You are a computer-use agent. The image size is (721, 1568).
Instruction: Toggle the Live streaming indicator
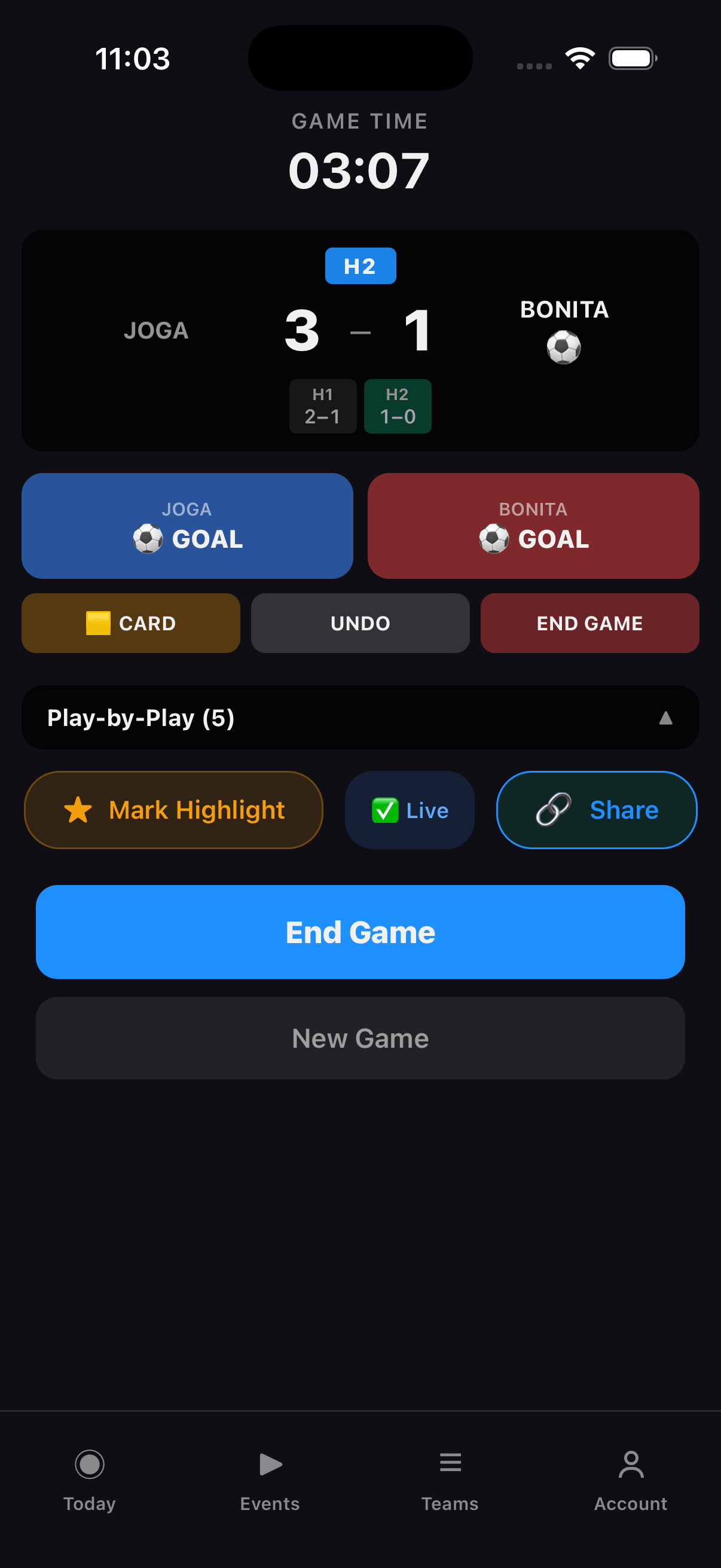point(409,810)
